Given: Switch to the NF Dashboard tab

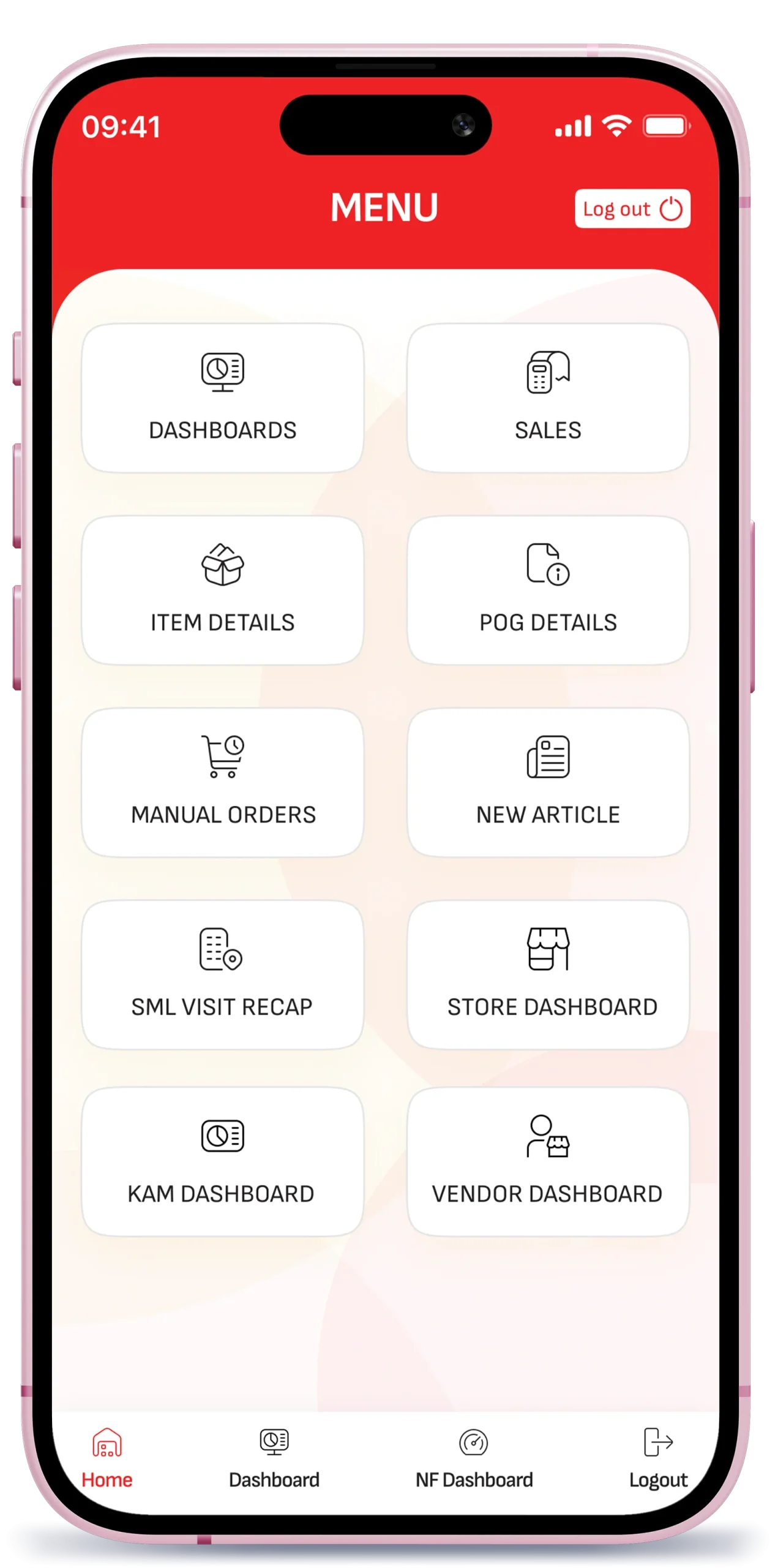Looking at the screenshot, I should tap(474, 1459).
